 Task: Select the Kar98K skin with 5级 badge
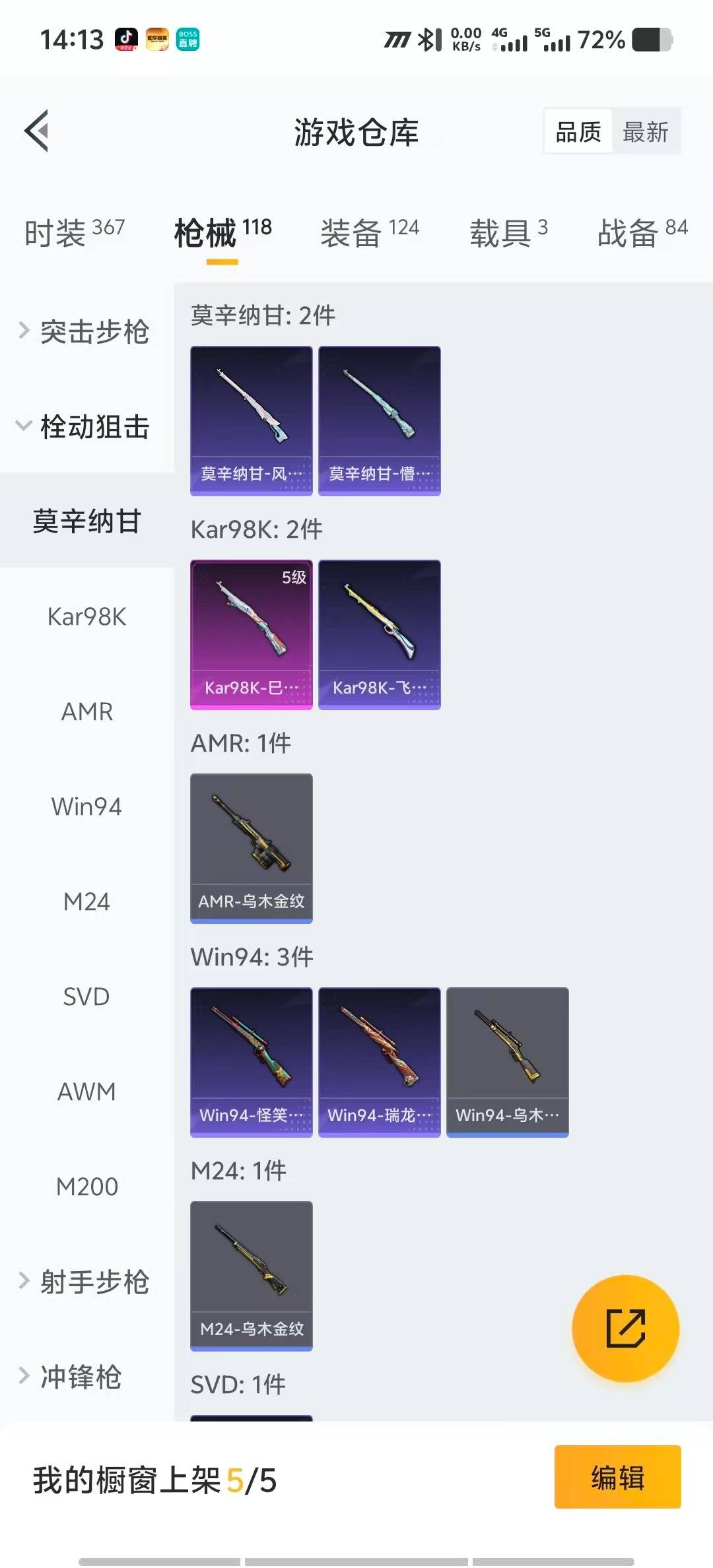point(251,634)
